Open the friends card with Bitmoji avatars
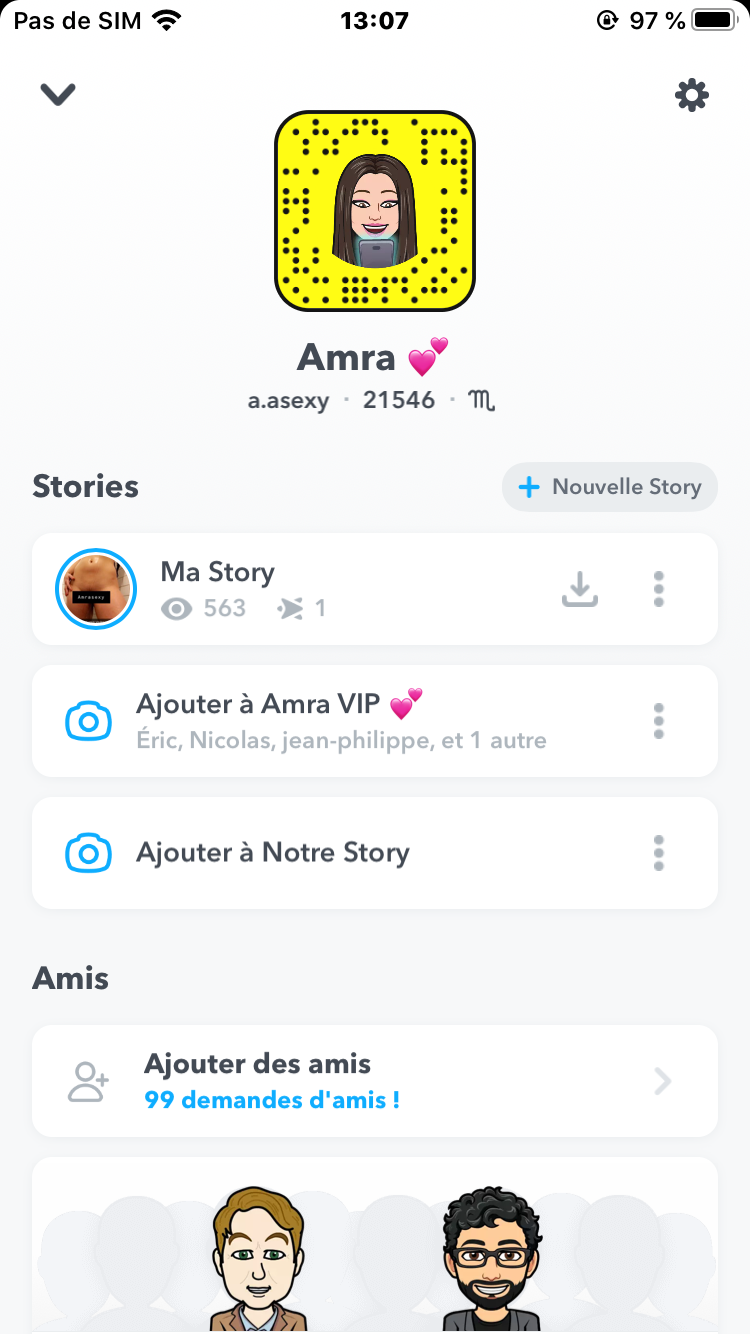 (374, 1245)
